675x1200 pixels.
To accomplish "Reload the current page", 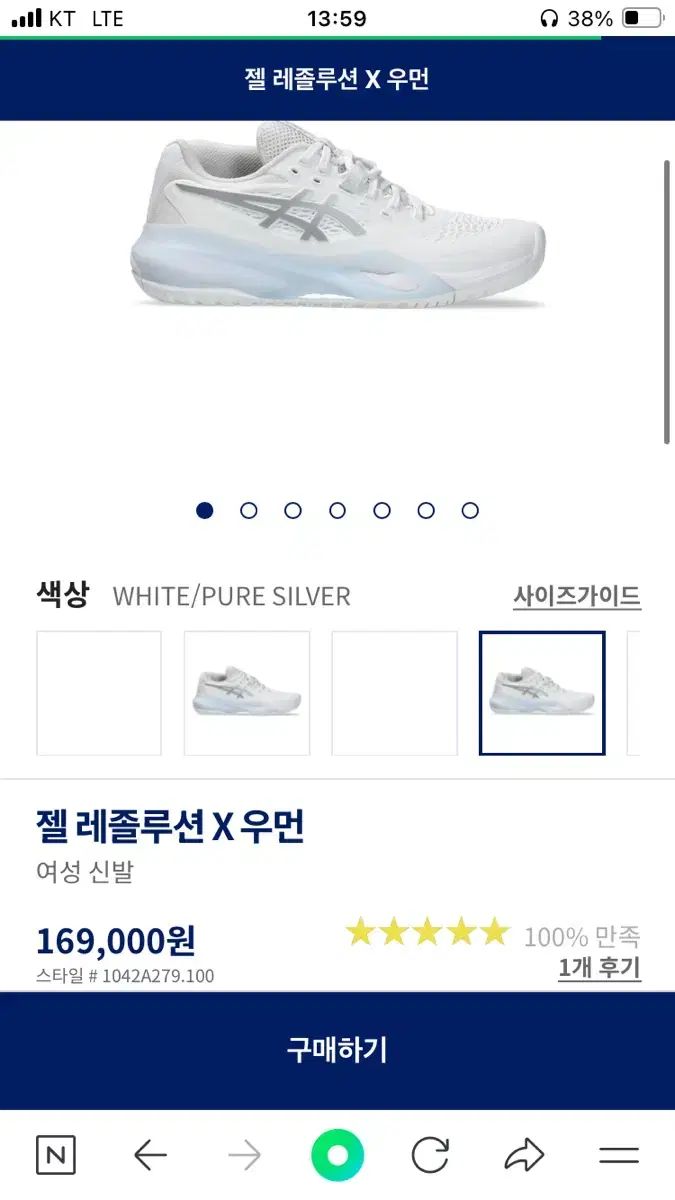I will click(430, 1156).
